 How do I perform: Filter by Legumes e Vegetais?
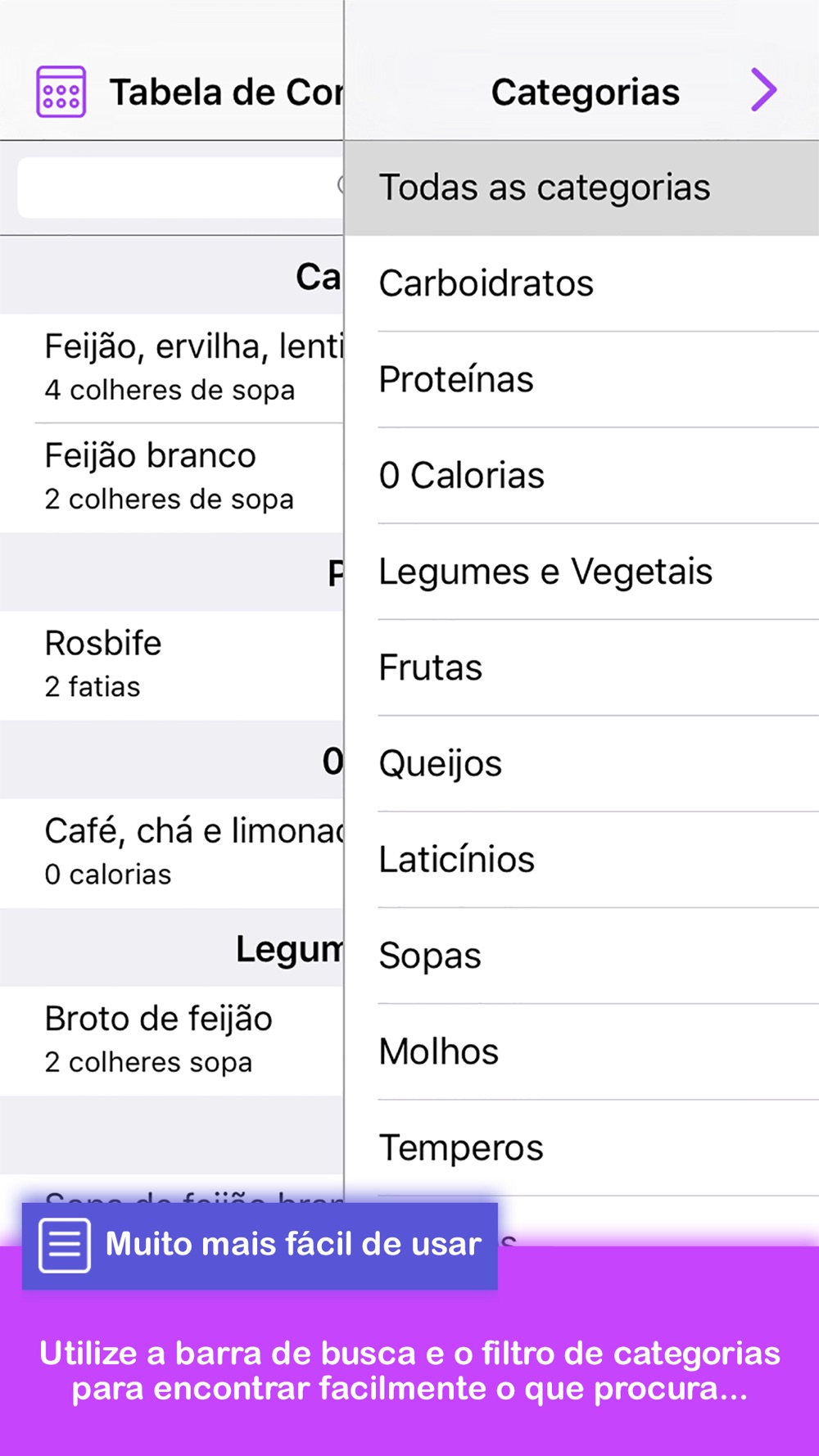581,572
